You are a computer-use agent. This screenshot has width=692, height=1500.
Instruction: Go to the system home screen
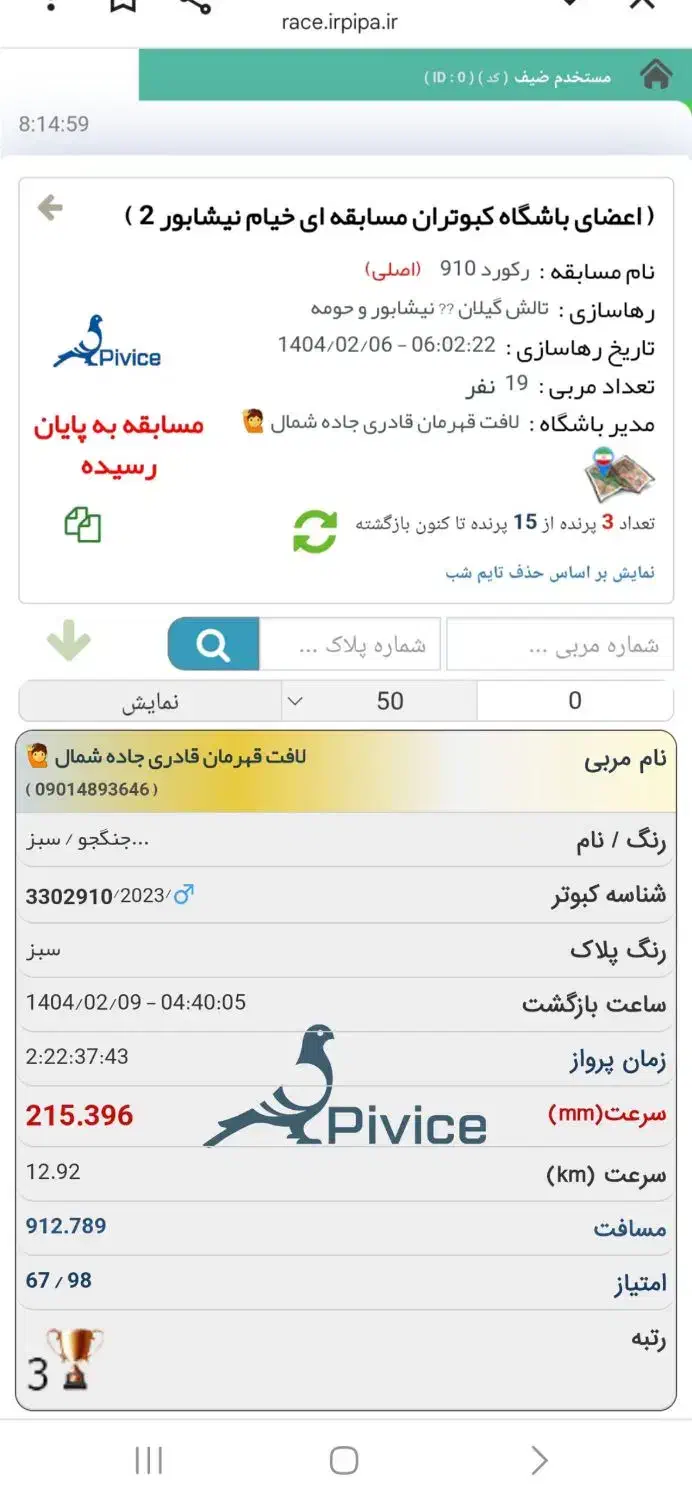(x=344, y=1461)
